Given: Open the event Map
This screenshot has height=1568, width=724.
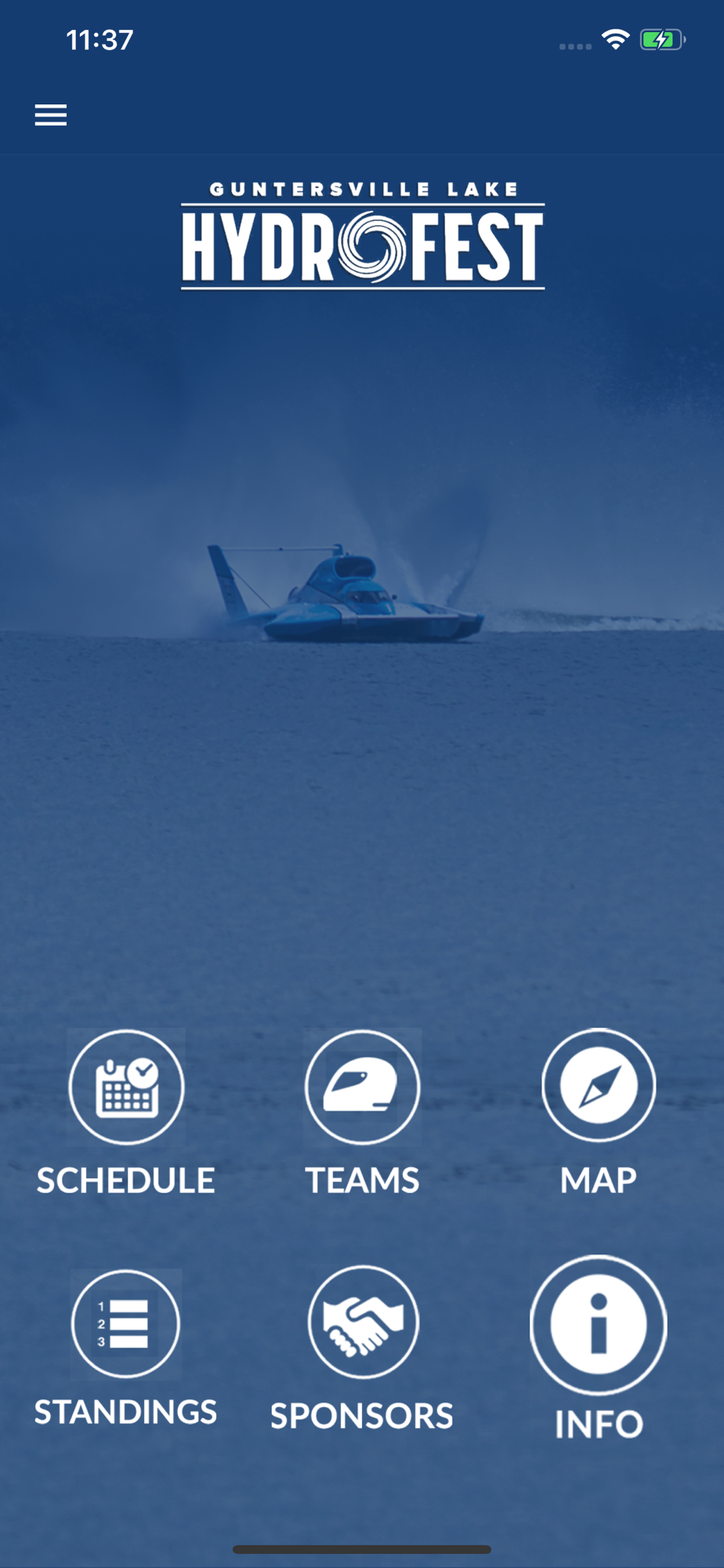Looking at the screenshot, I should (x=599, y=1086).
